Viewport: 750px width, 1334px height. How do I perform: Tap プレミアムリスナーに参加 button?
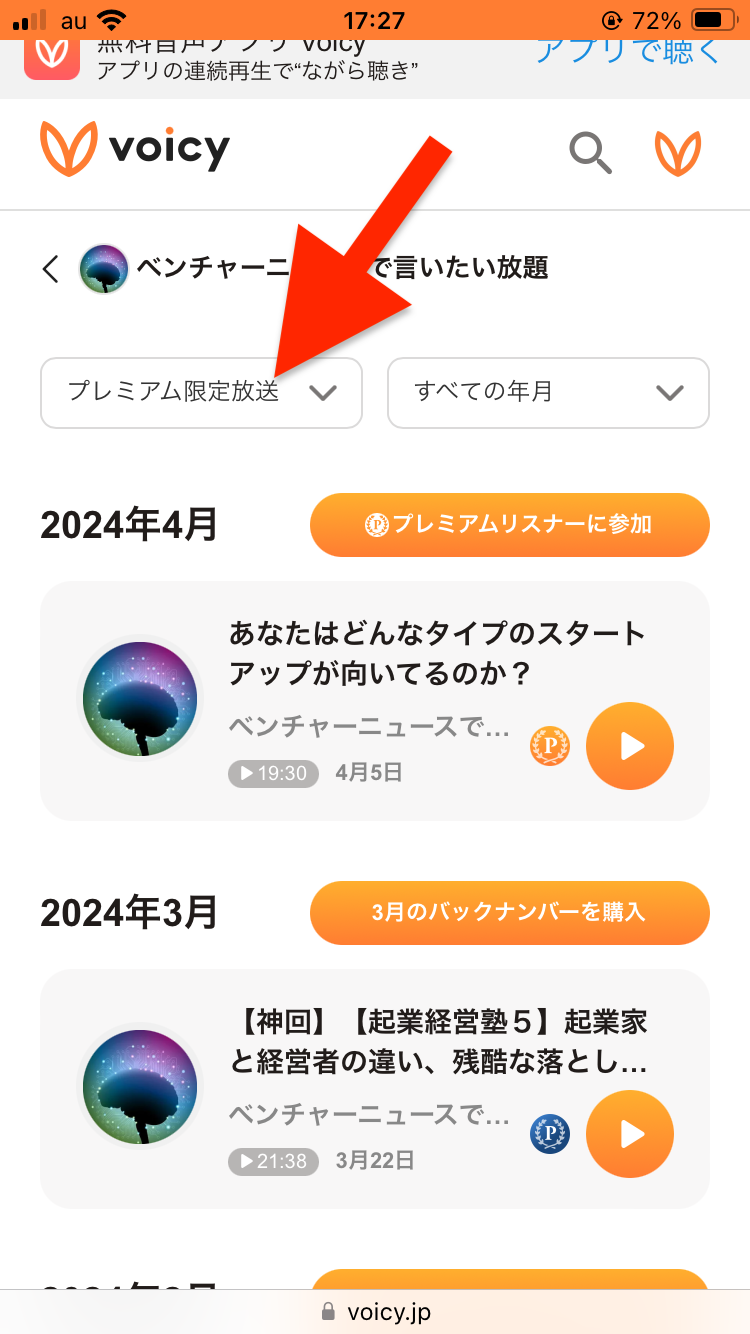509,524
